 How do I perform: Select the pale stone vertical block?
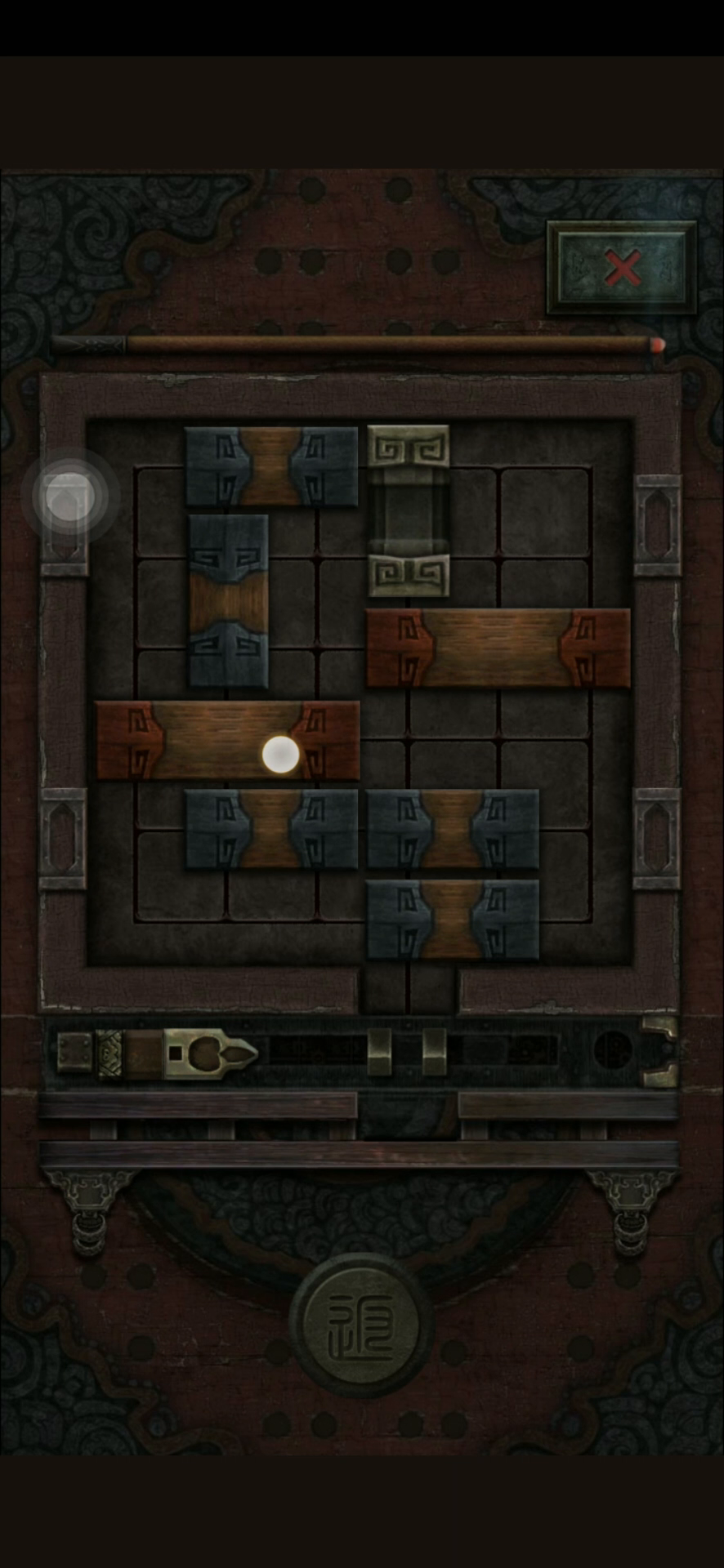click(409, 511)
